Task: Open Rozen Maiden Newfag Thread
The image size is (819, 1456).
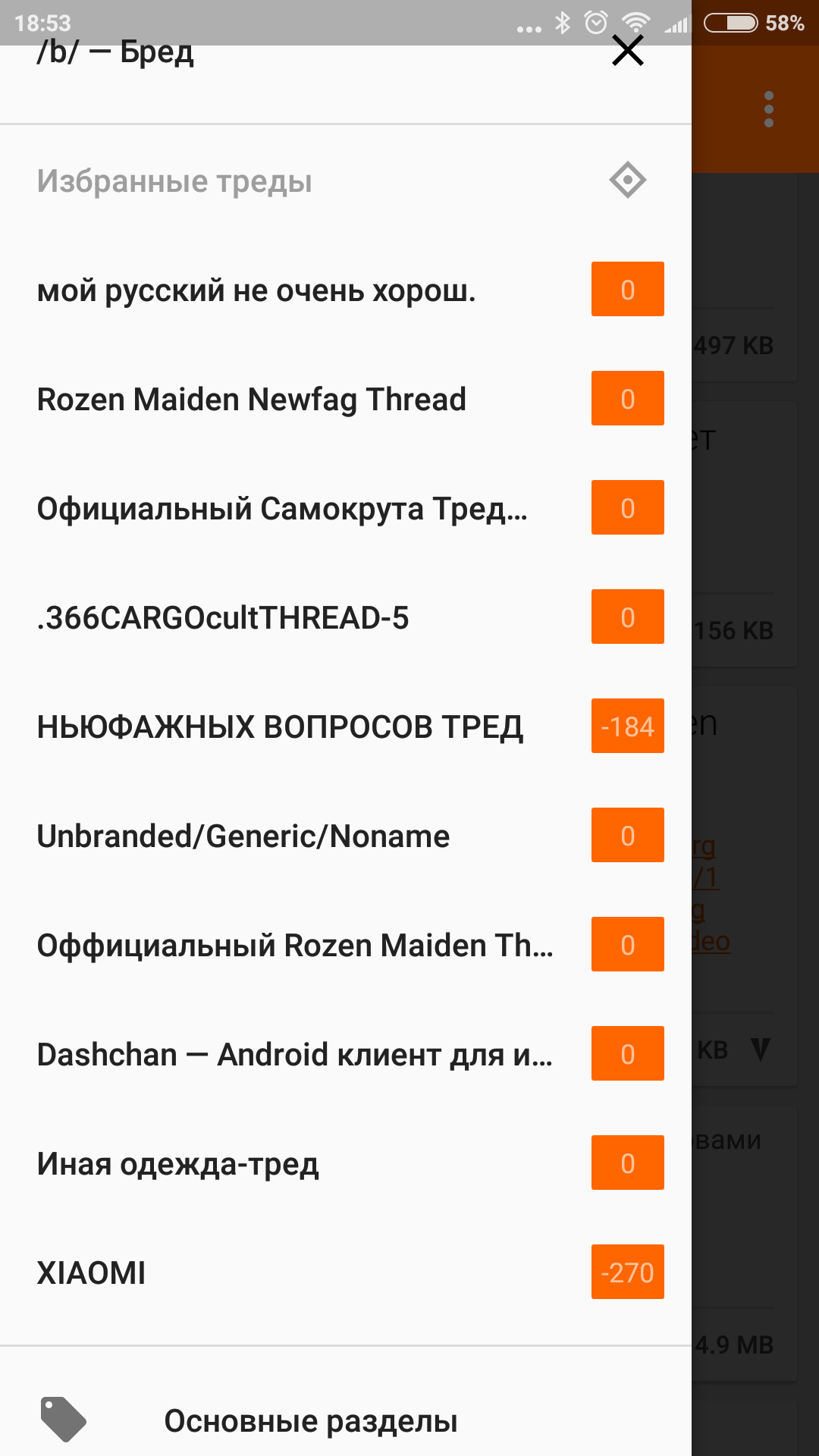Action: point(252,400)
